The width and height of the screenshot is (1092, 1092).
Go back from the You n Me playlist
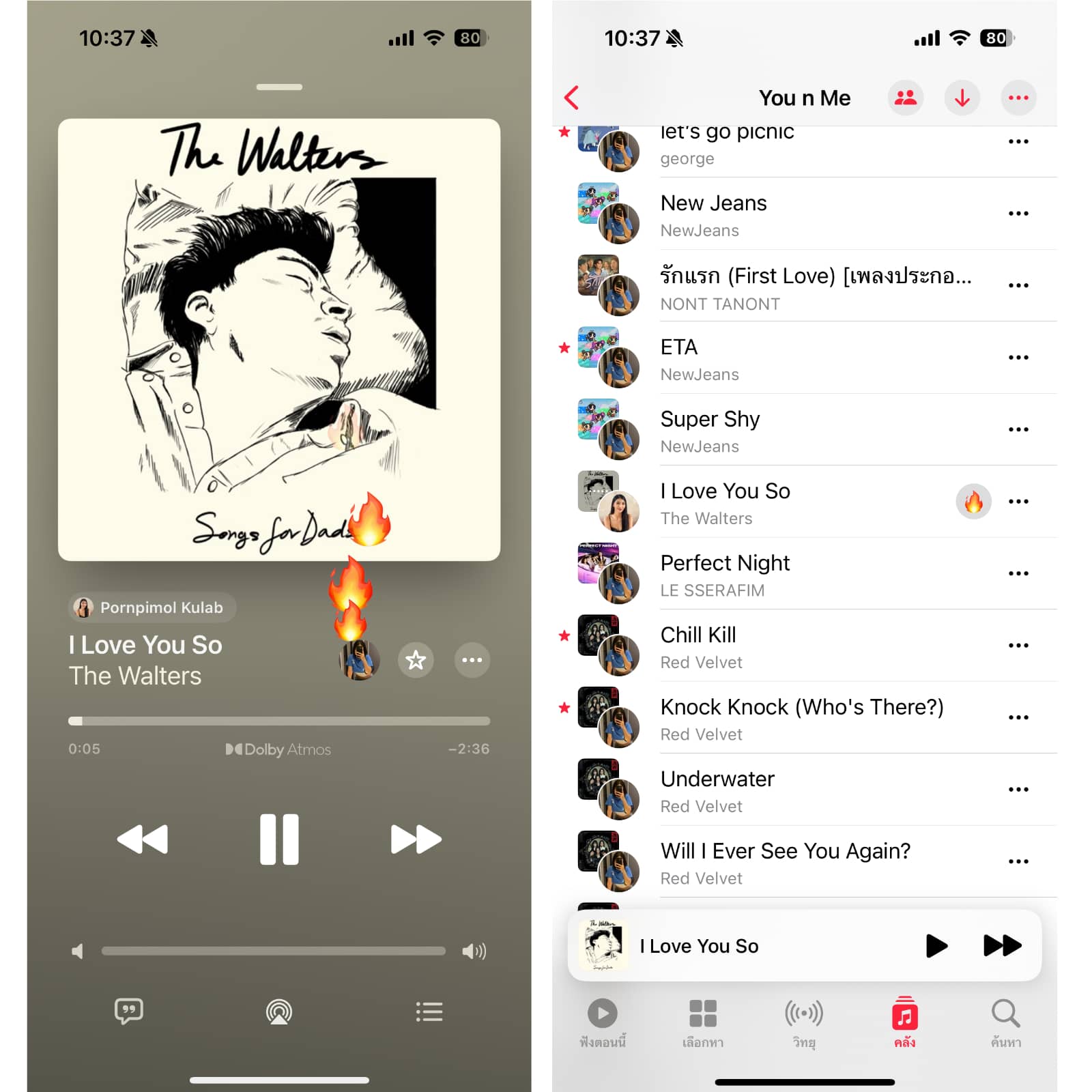(x=572, y=98)
